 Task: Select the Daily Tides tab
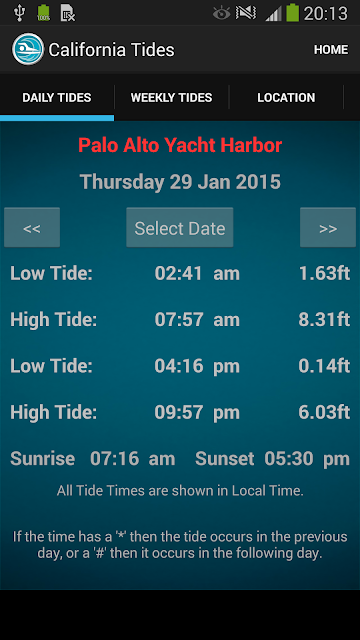(57, 98)
